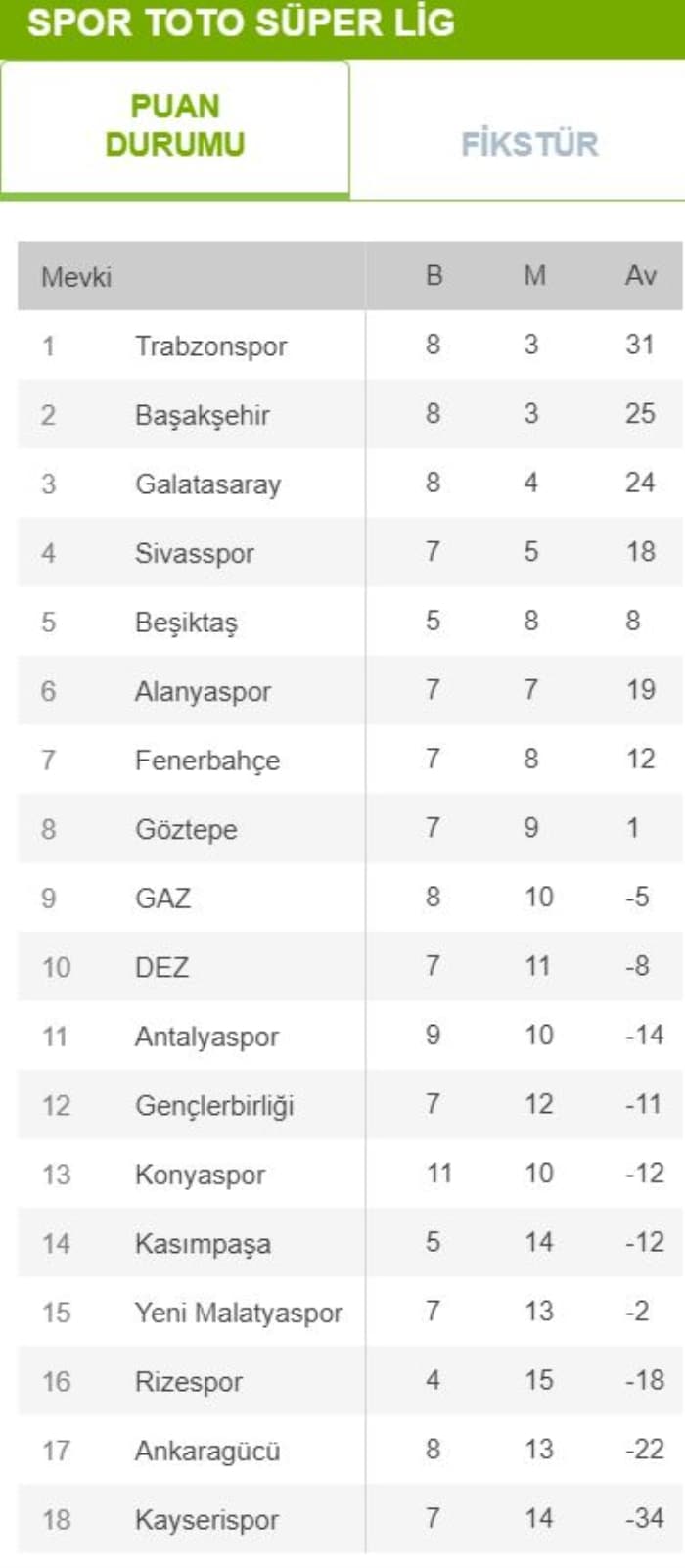Switch to the Fikstür tab

point(528,144)
